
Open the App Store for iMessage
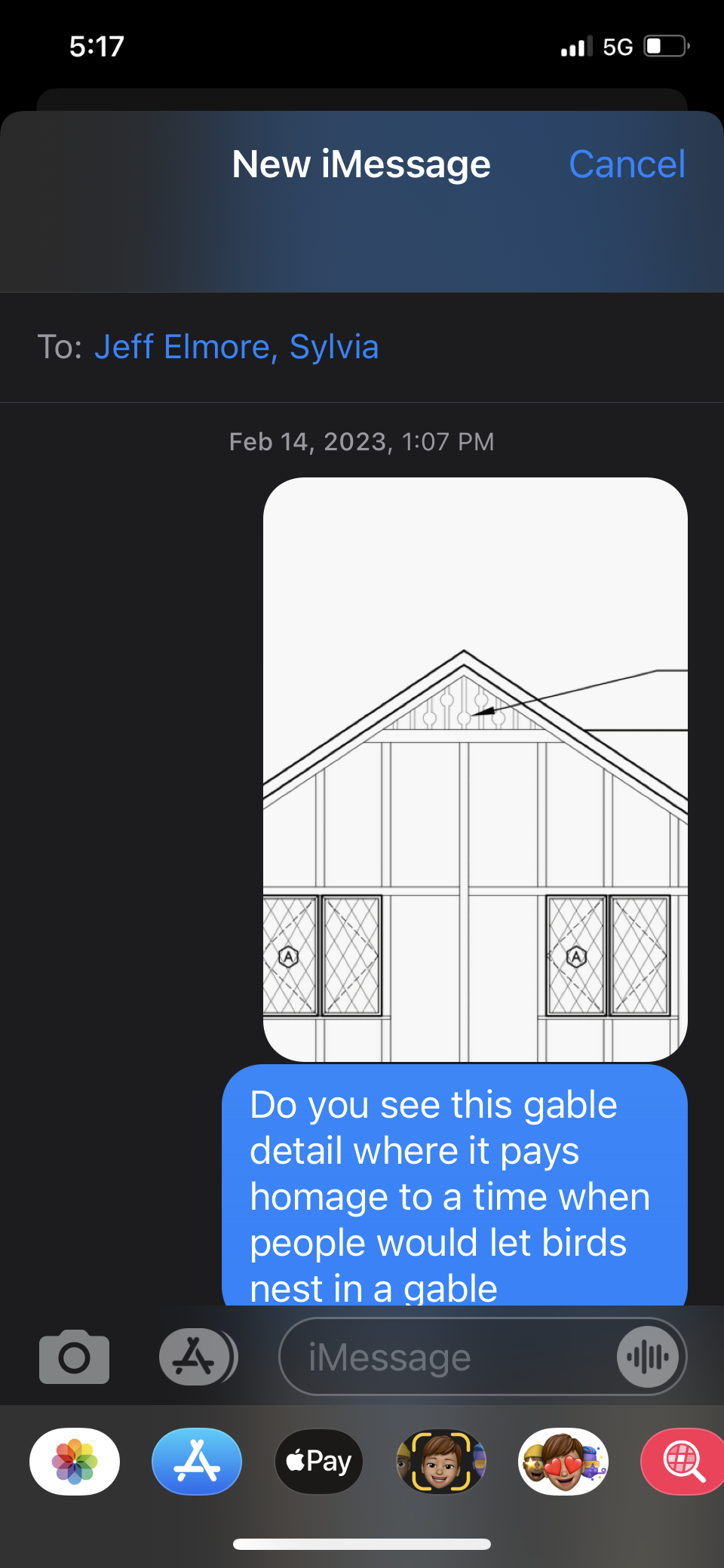tap(197, 1461)
